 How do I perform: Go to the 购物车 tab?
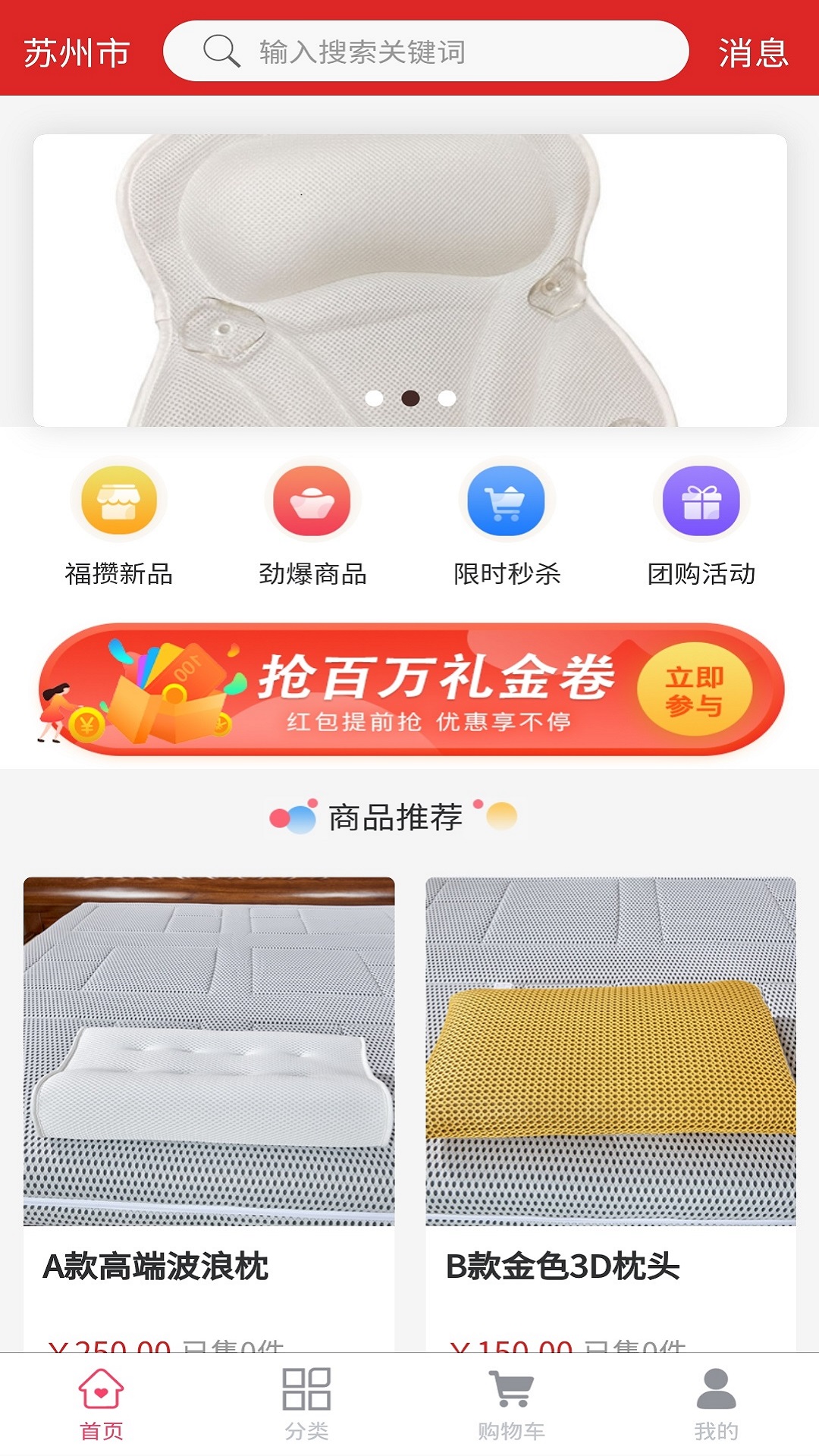(511, 1404)
